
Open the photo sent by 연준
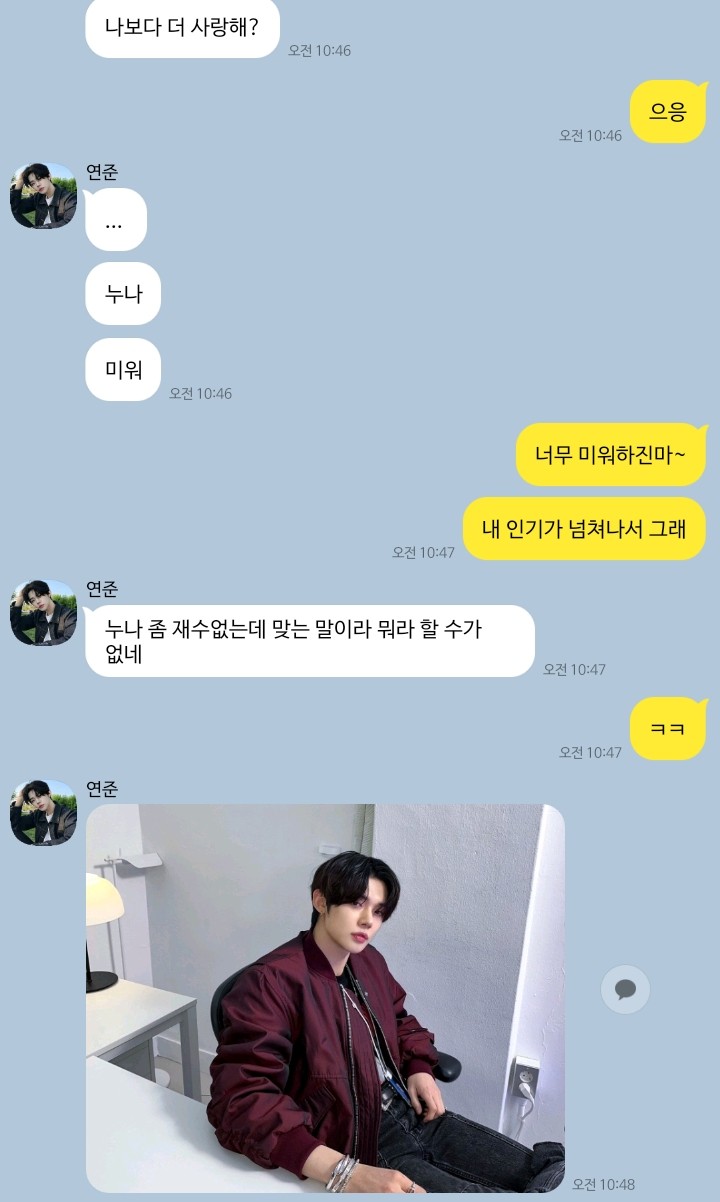325,998
